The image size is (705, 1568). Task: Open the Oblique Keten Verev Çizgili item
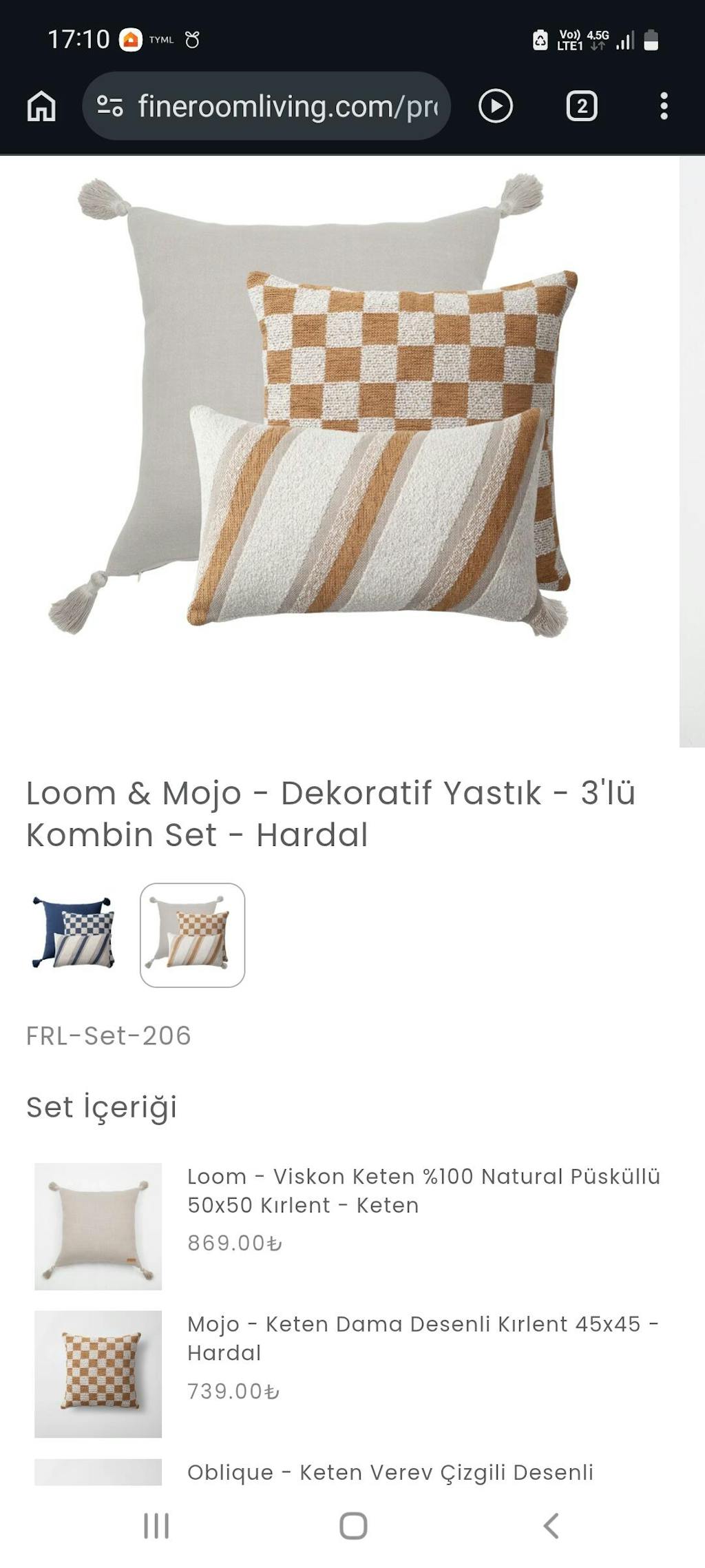390,1472
